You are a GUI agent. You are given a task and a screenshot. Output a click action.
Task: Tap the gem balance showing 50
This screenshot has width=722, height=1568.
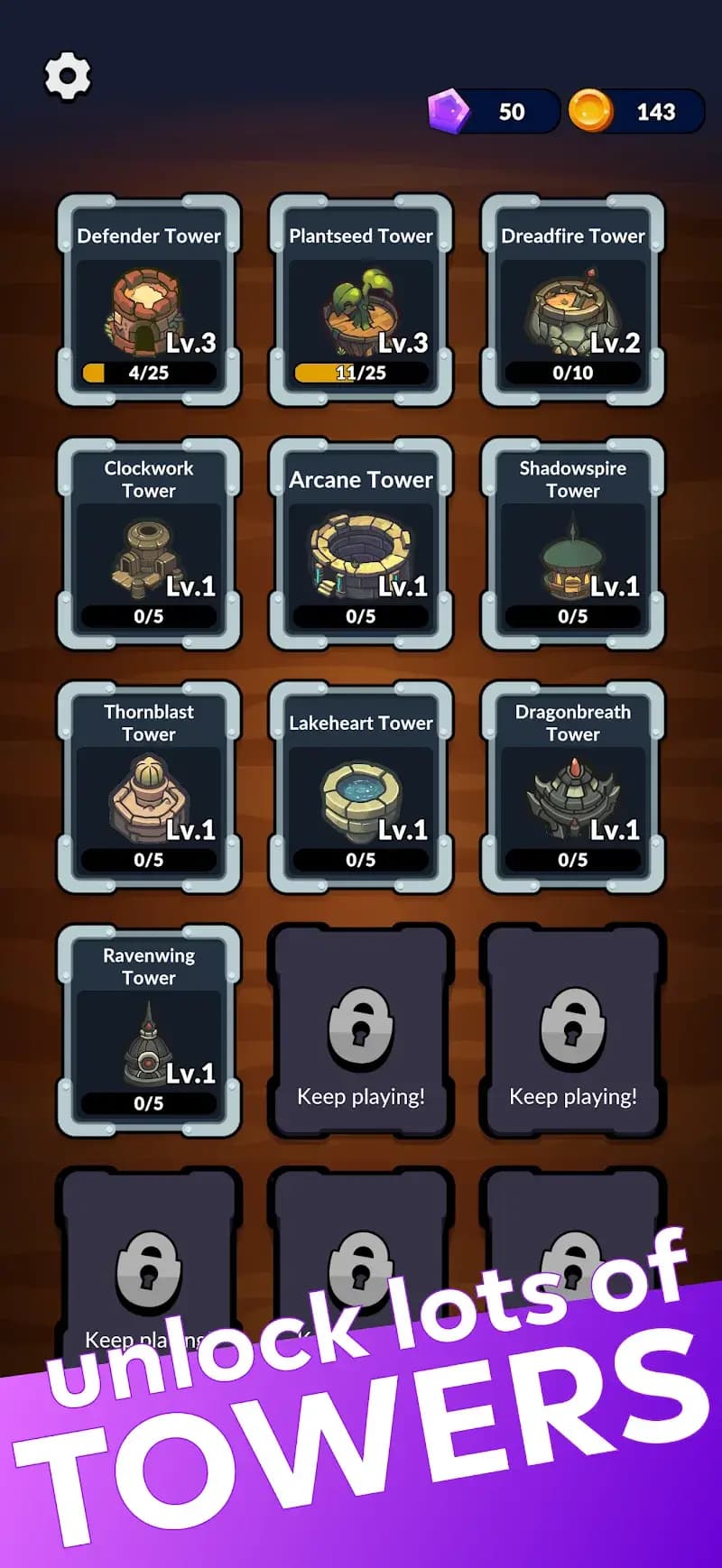(495, 112)
